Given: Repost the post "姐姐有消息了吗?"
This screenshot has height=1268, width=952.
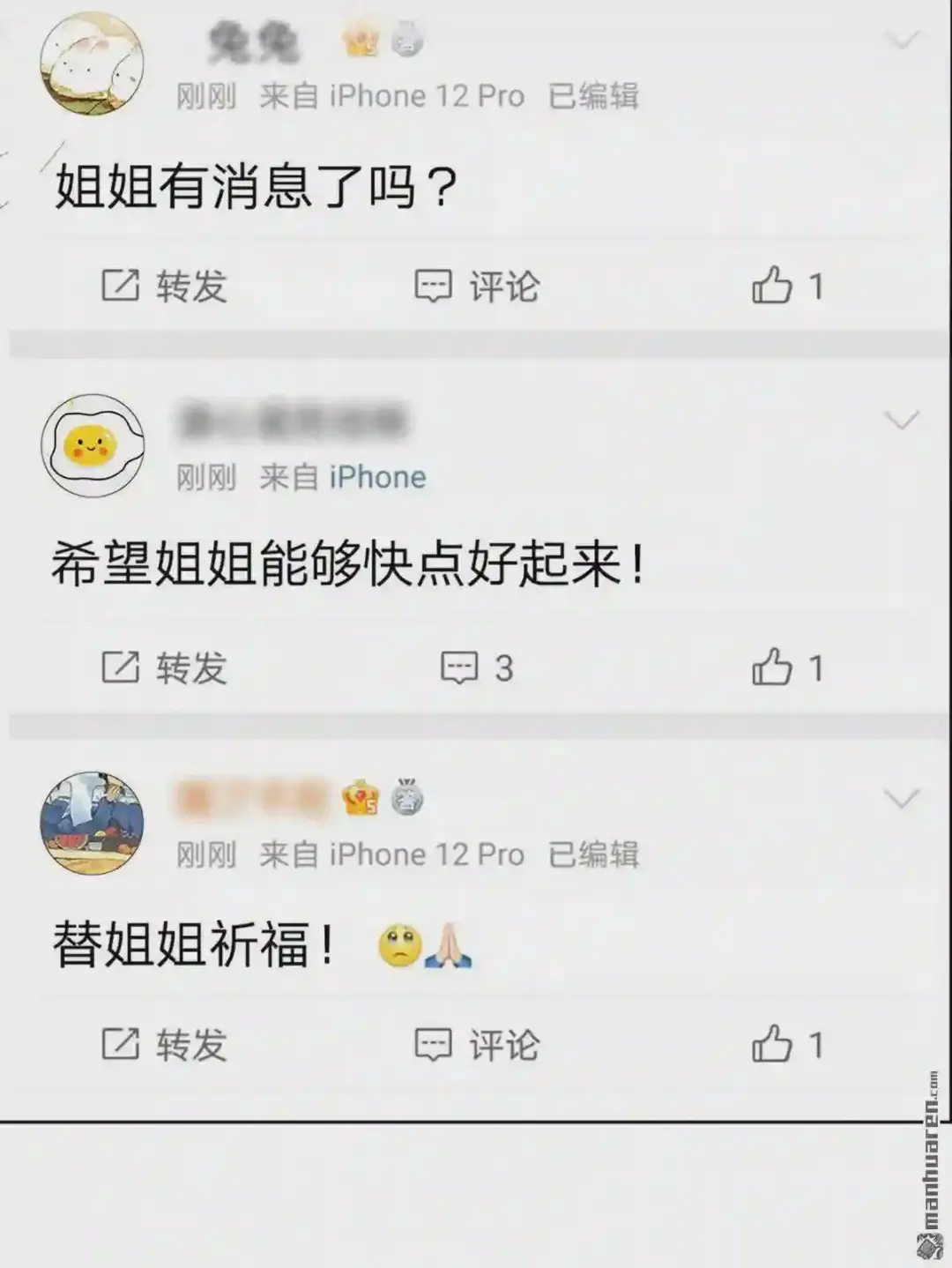Looking at the screenshot, I should tap(165, 287).
